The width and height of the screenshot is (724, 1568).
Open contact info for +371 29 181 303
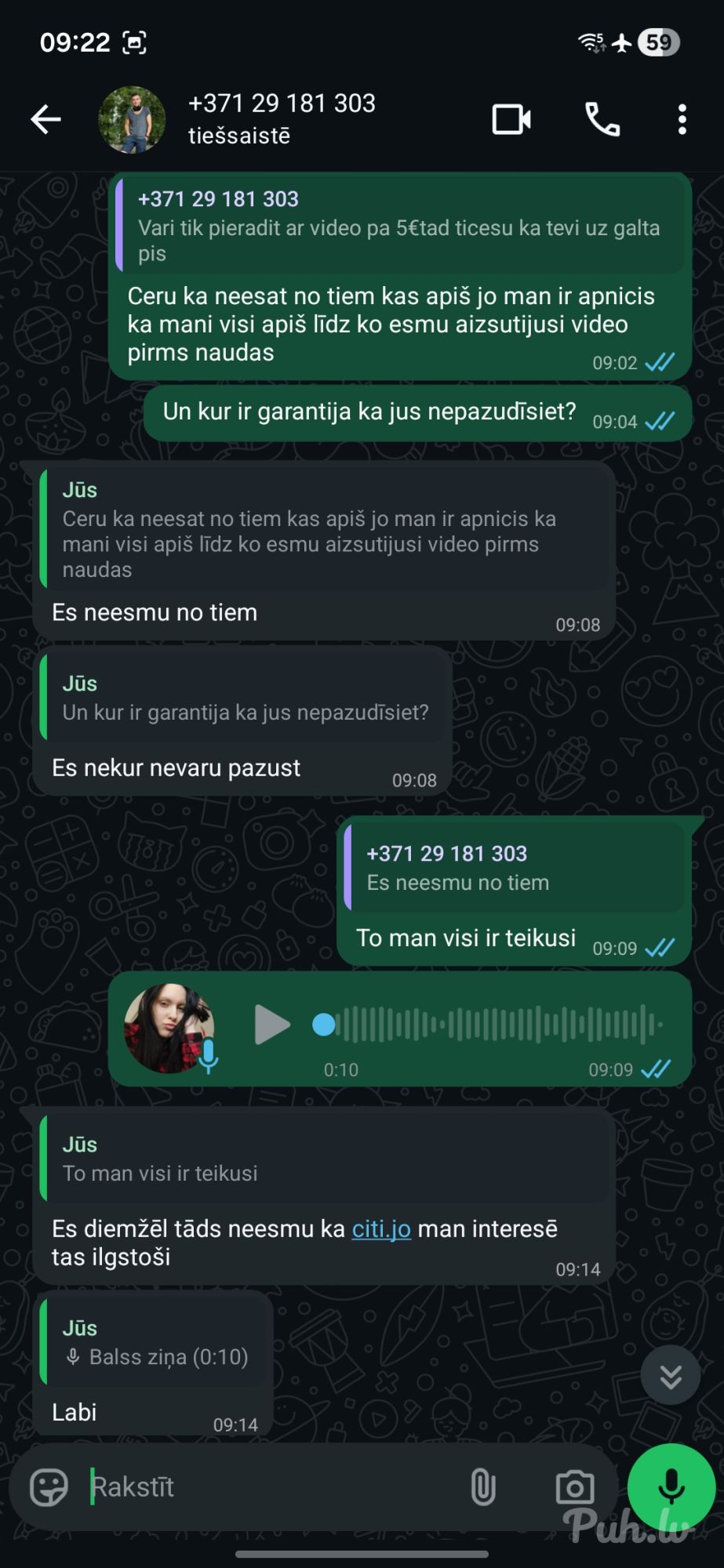tap(282, 118)
